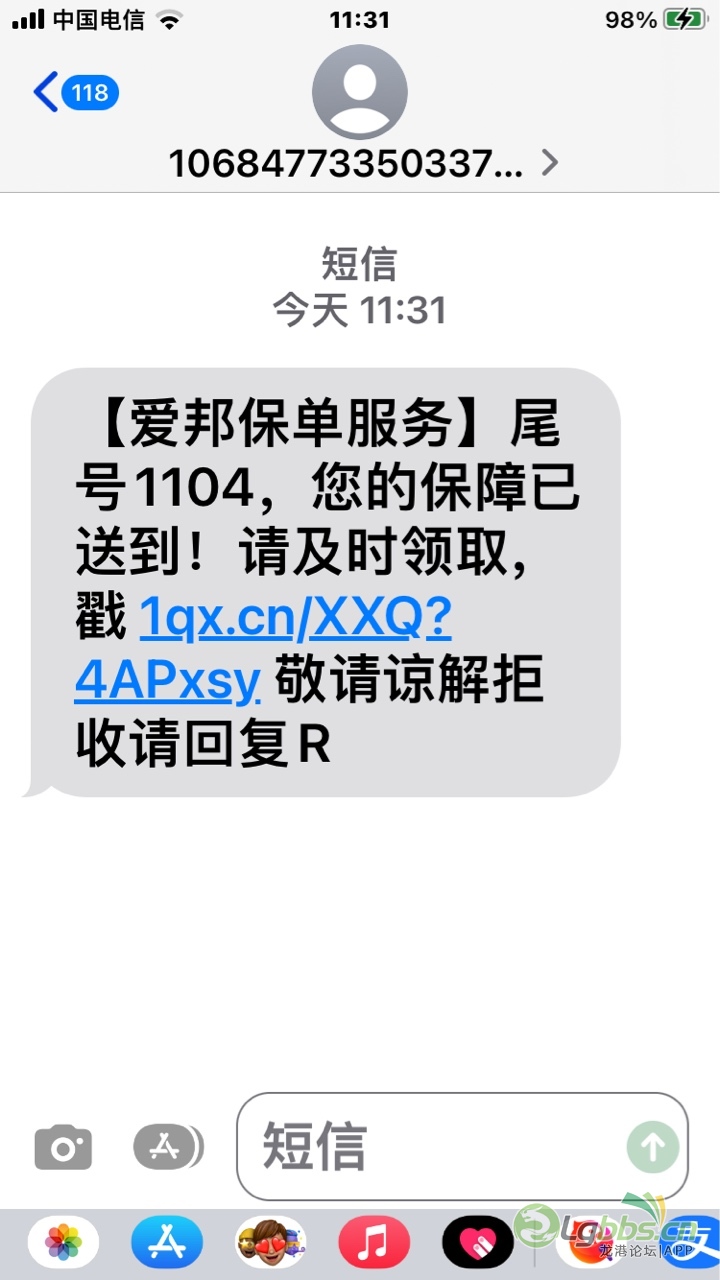Focus the 短信 message input field
This screenshot has width=720, height=1280.
tap(430, 1146)
